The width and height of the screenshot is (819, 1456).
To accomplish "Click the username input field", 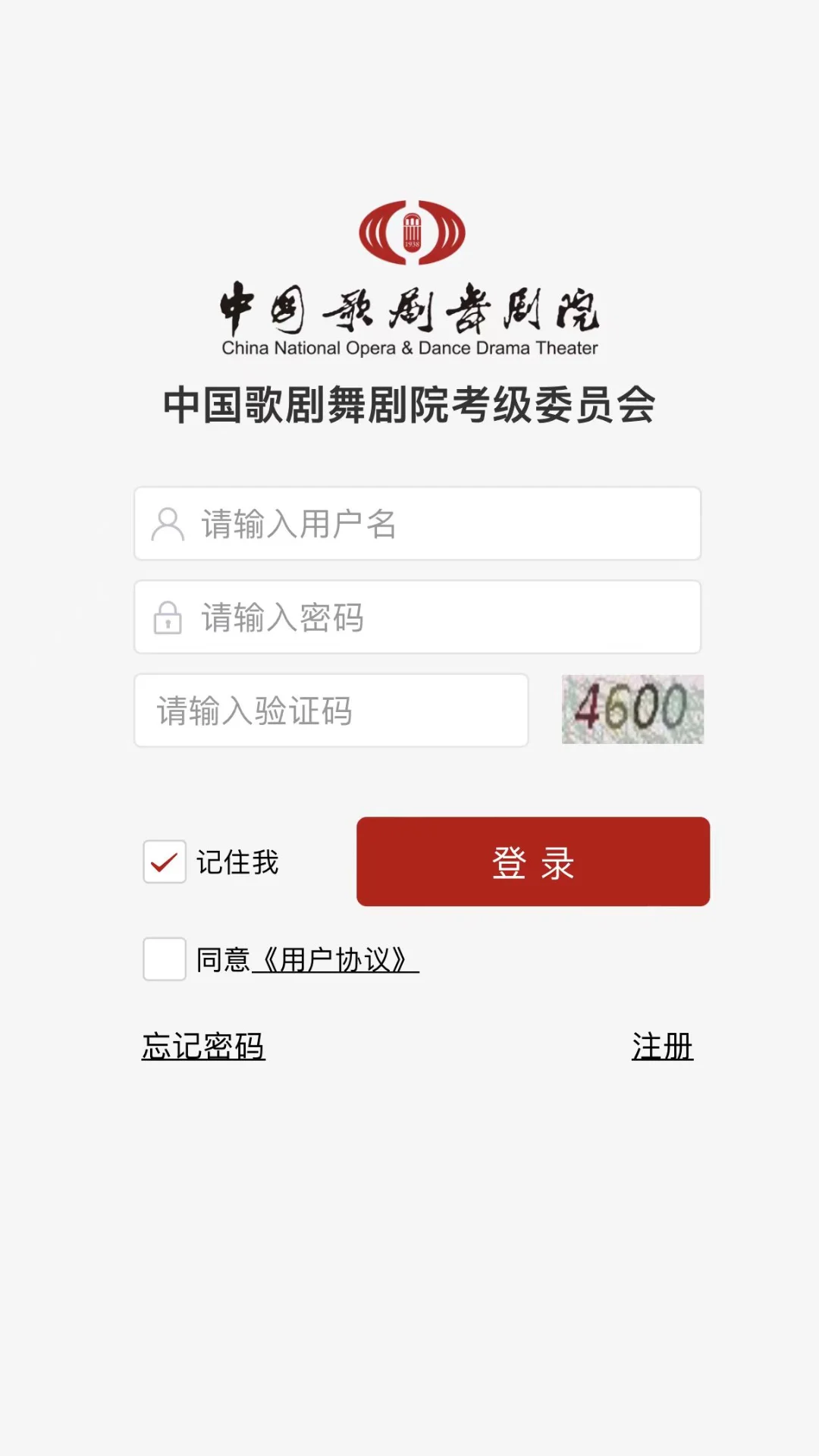I will 417,522.
